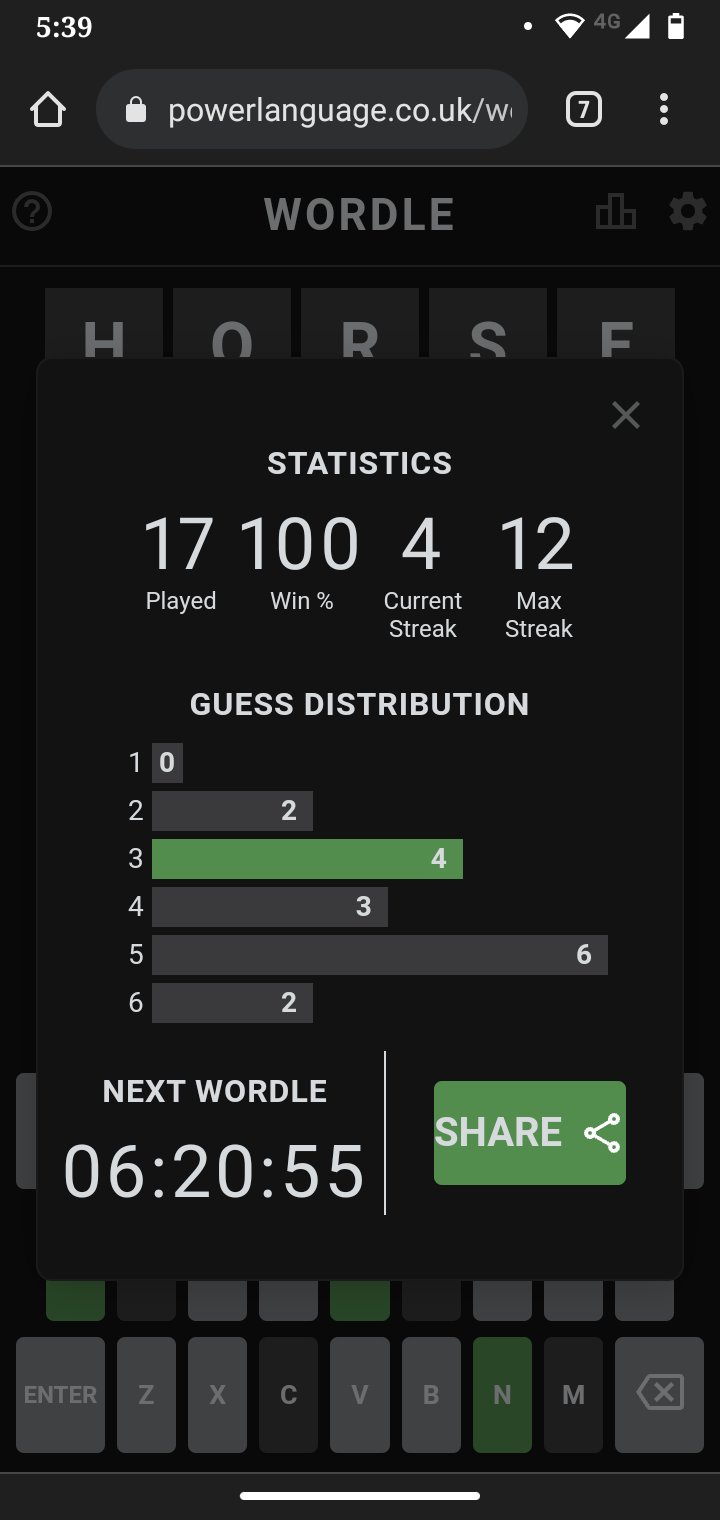The image size is (720, 1520).
Task: Open the Wordle help icon
Action: point(32,212)
